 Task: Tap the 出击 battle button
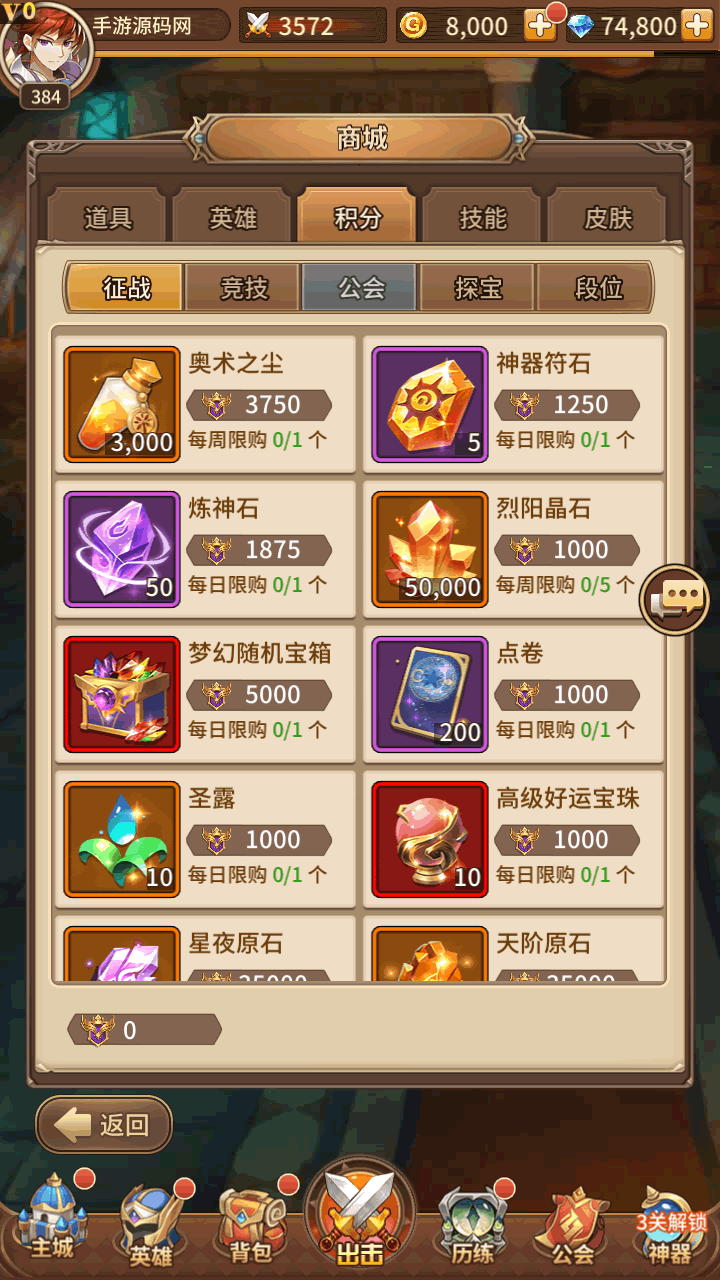point(360,1215)
